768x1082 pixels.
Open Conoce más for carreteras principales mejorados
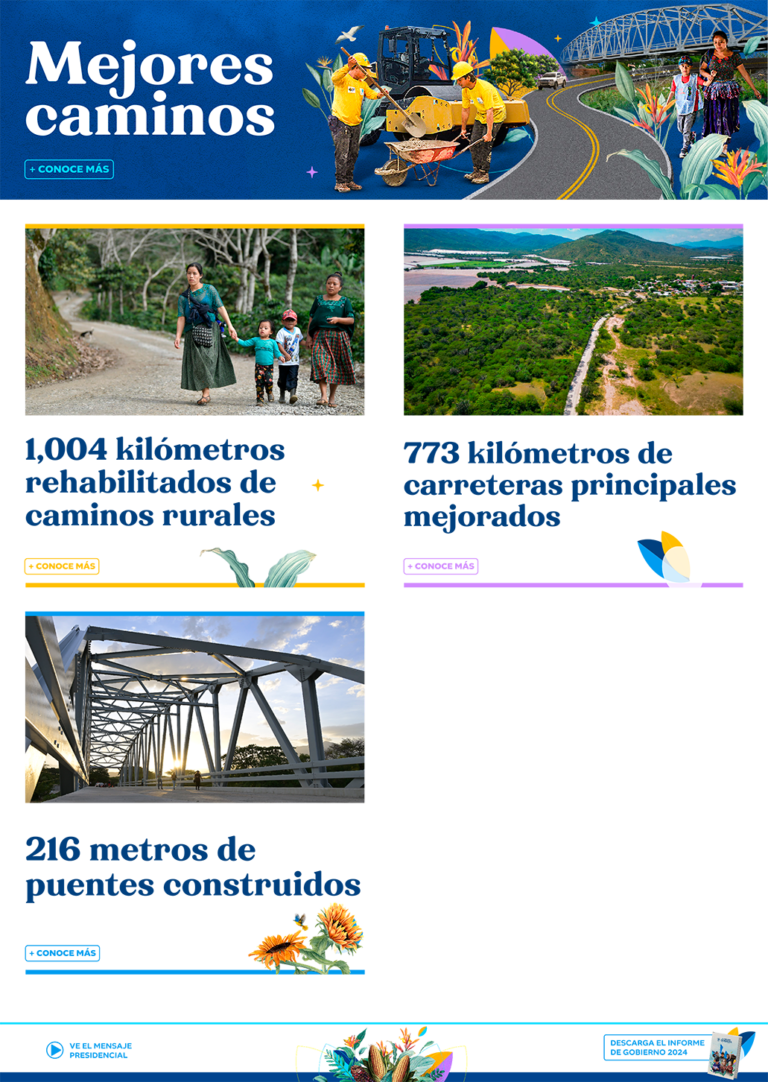pos(441,566)
